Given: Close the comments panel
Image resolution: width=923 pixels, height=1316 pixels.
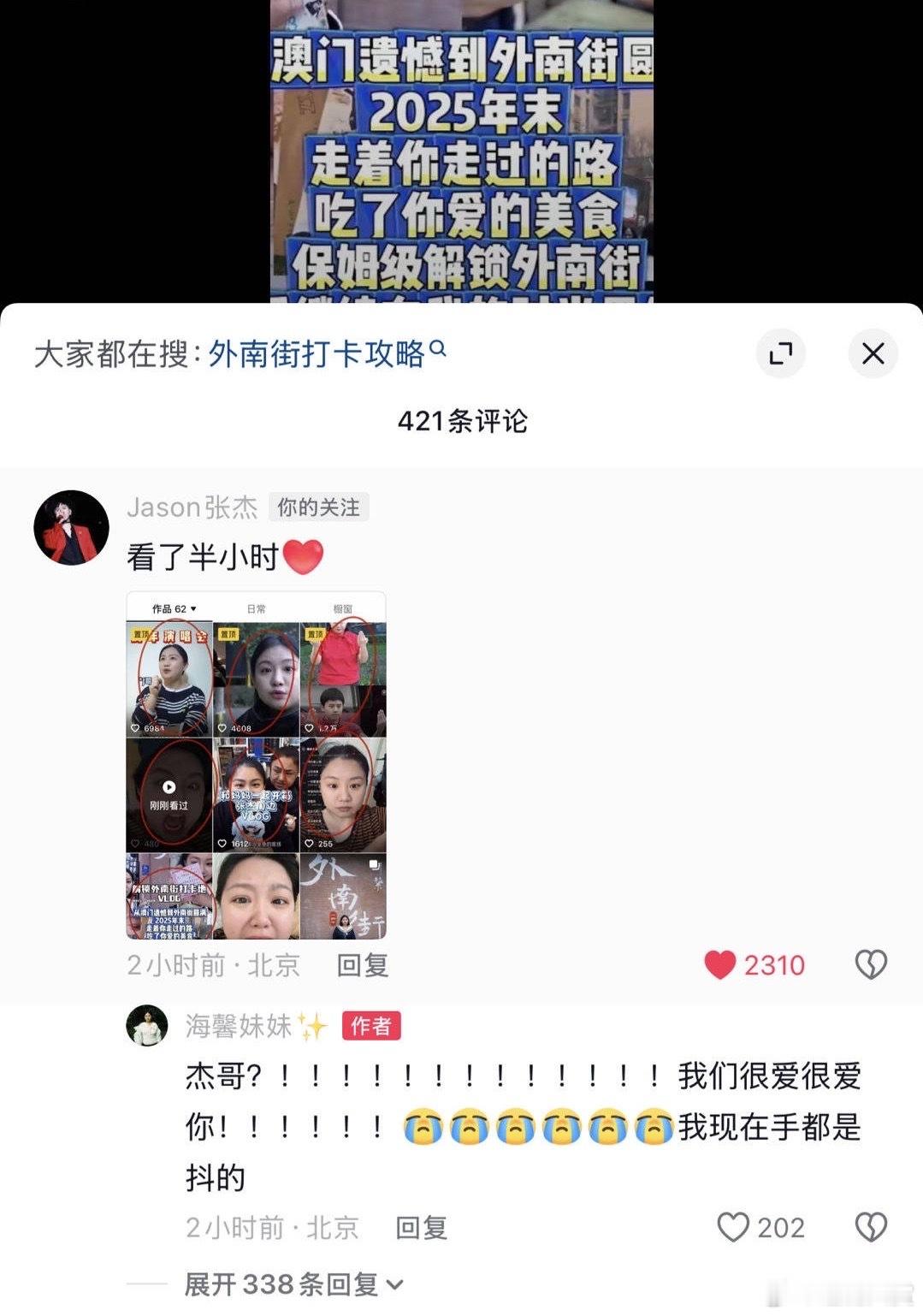Looking at the screenshot, I should [873, 353].
